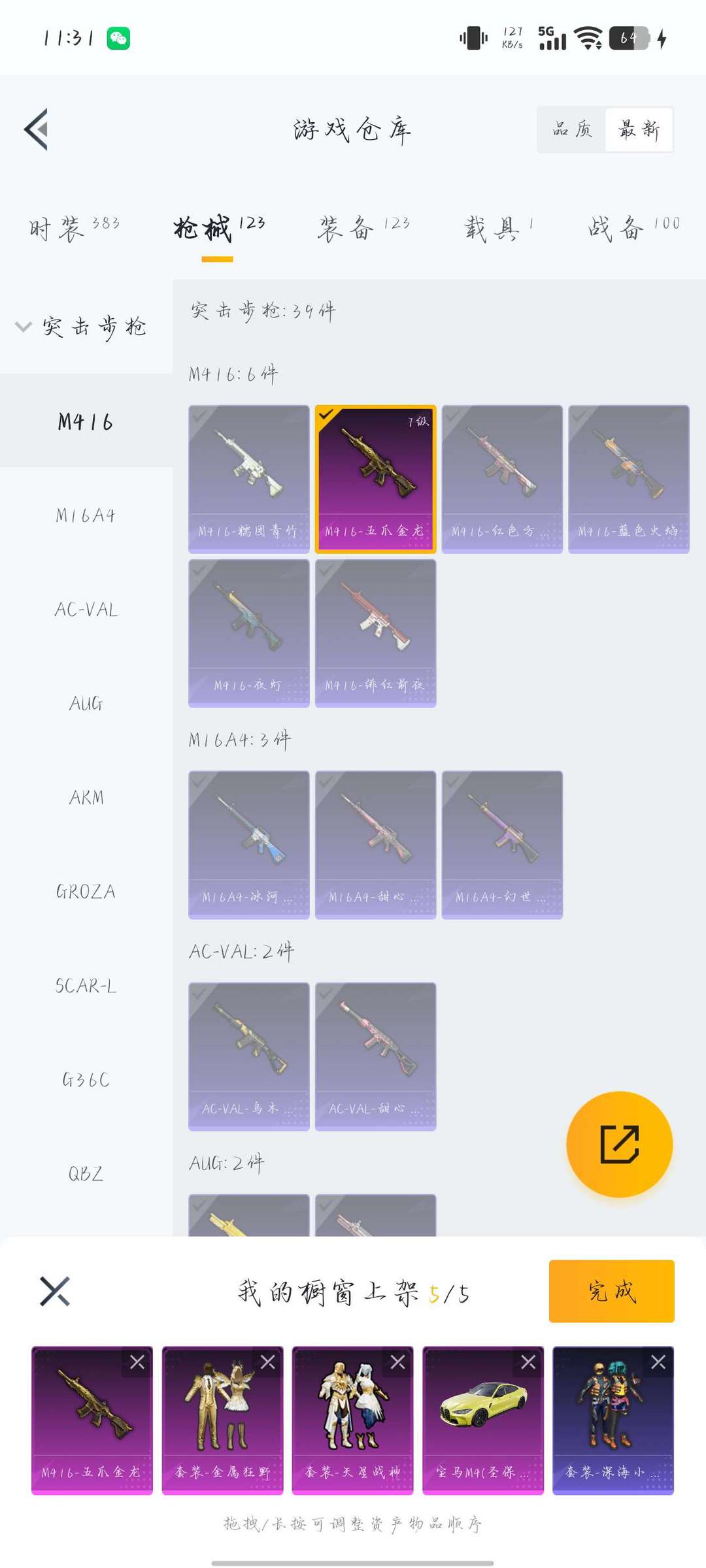Screen dimensions: 706x1568
Task: Select M16A4 in the side list
Action: point(86,515)
